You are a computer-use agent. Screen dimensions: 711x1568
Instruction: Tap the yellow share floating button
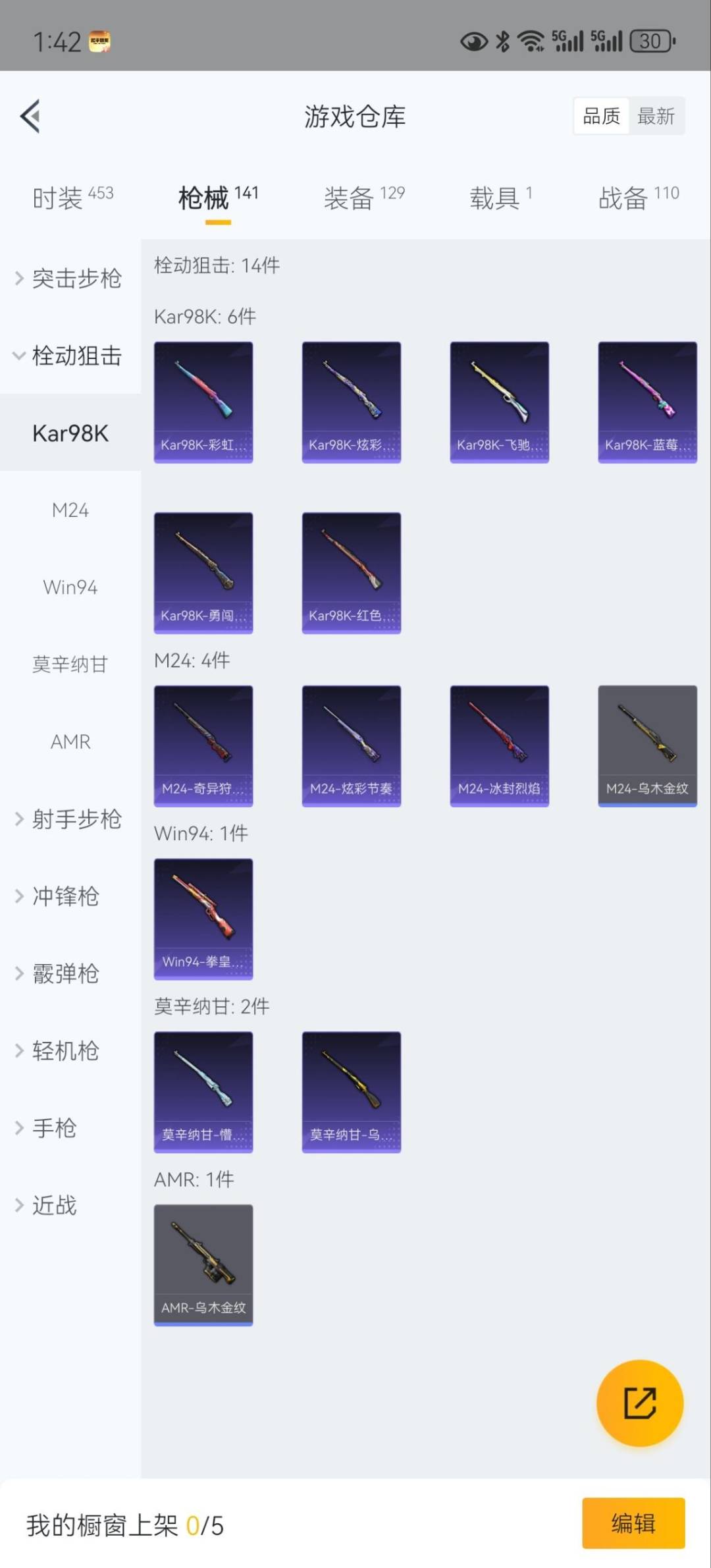click(x=639, y=1403)
